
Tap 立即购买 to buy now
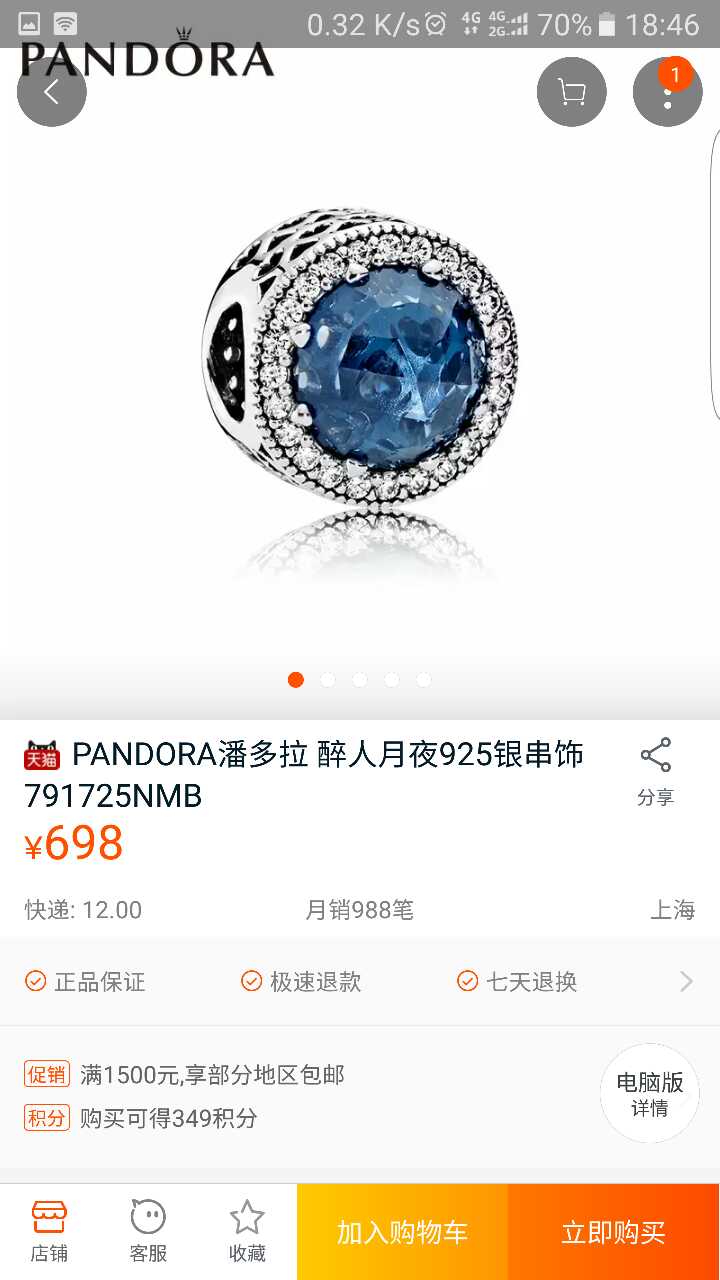613,1232
